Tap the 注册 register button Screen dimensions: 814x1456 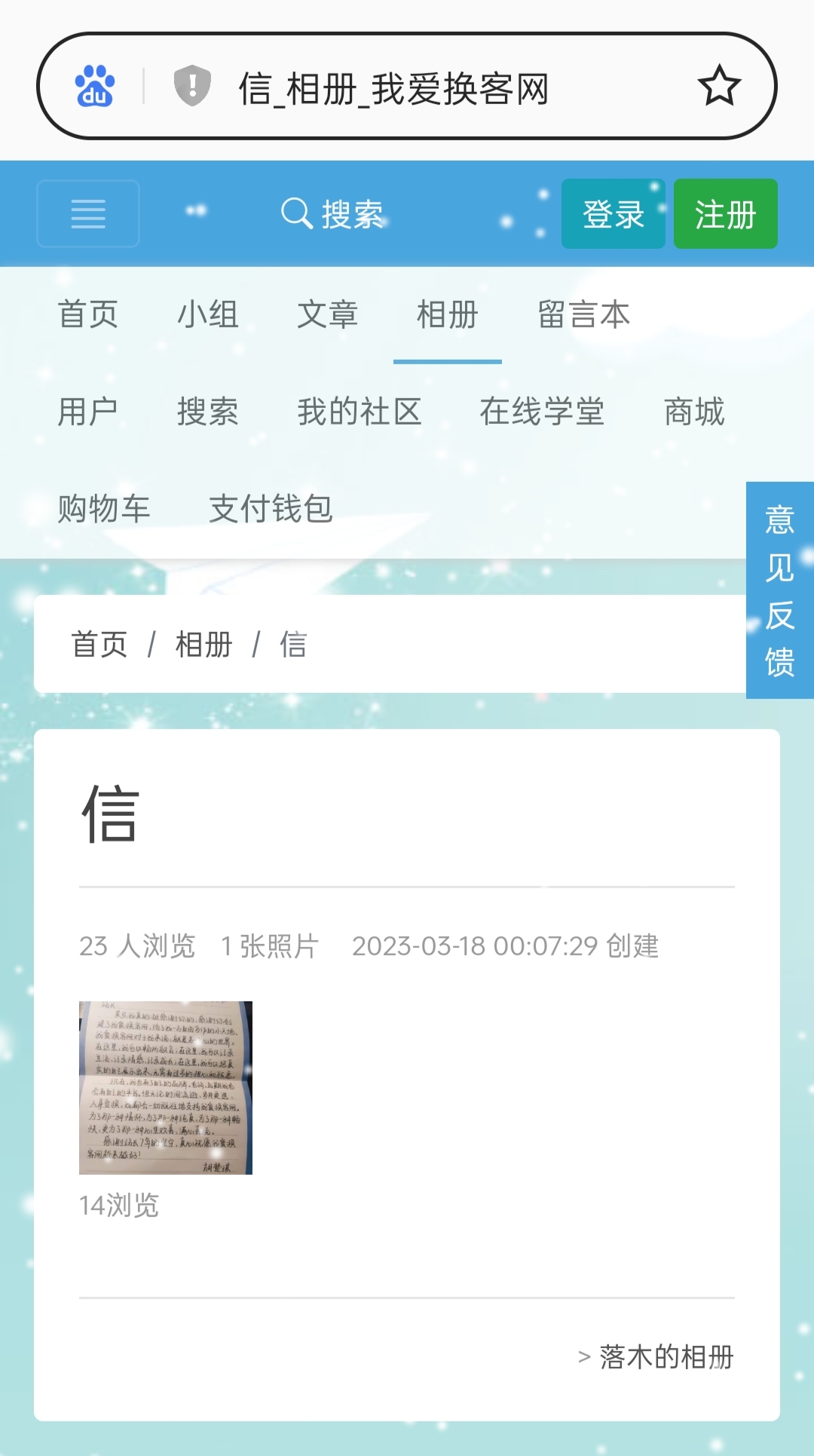click(725, 214)
